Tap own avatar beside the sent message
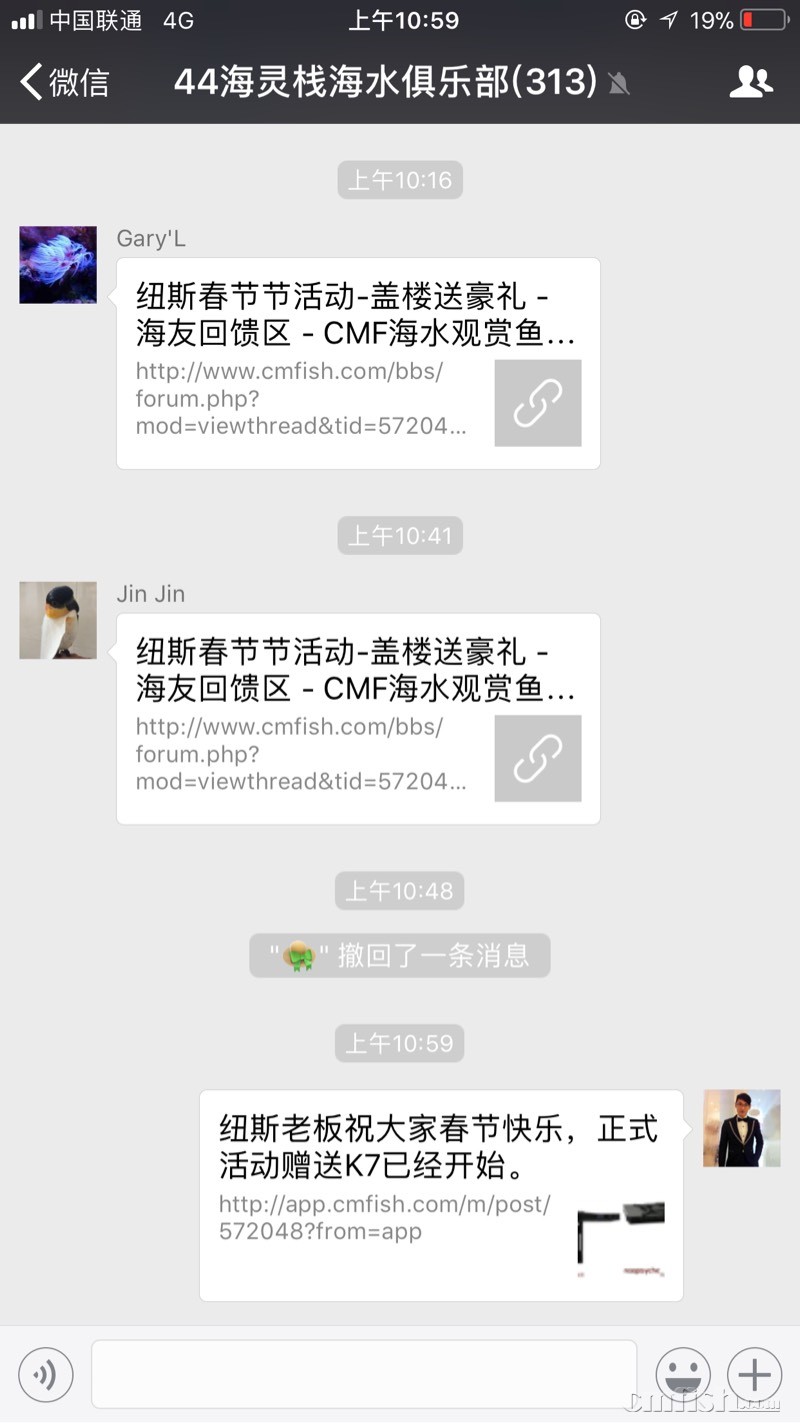 [741, 1128]
